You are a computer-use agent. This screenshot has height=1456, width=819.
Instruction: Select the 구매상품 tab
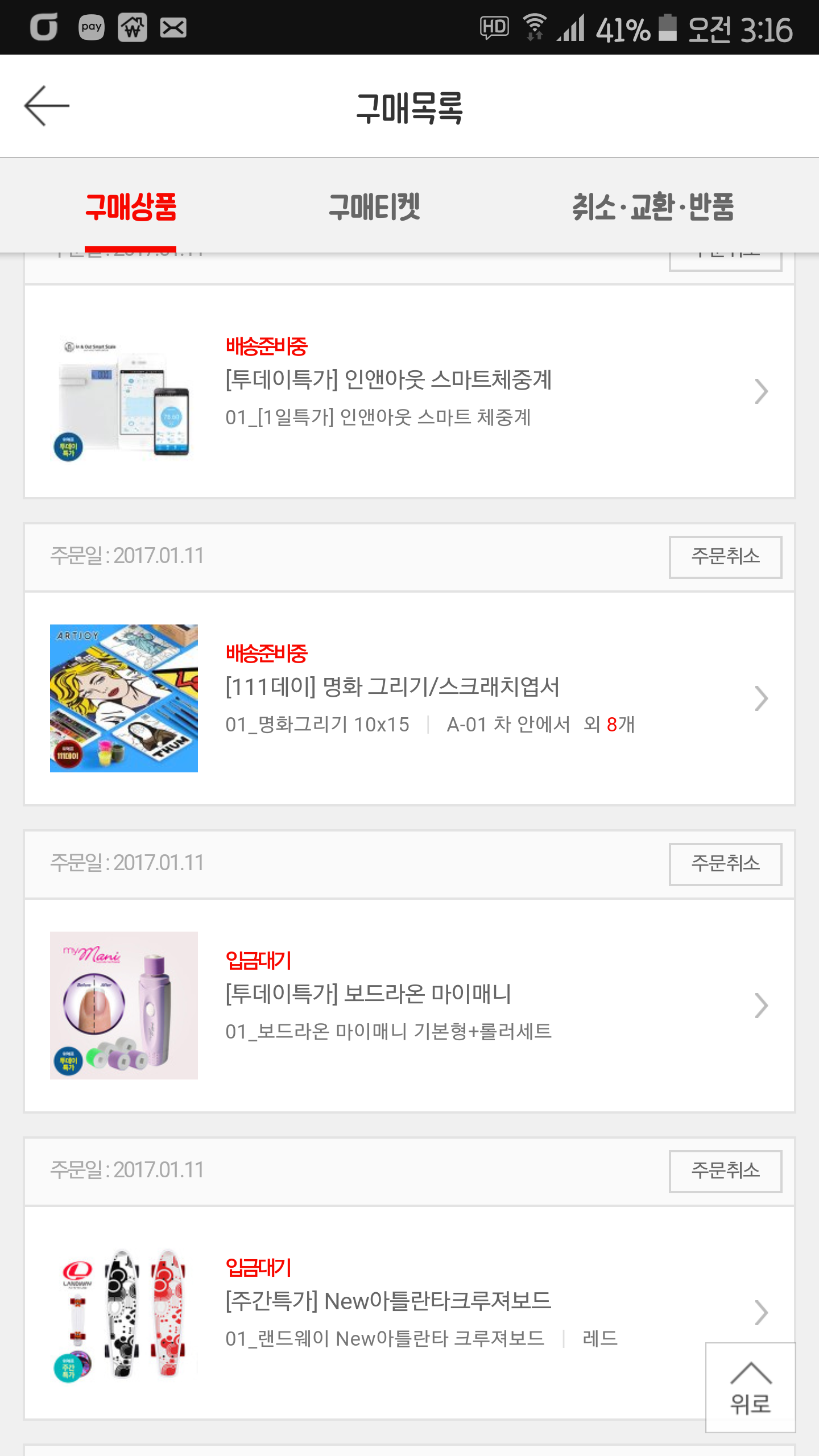point(131,207)
